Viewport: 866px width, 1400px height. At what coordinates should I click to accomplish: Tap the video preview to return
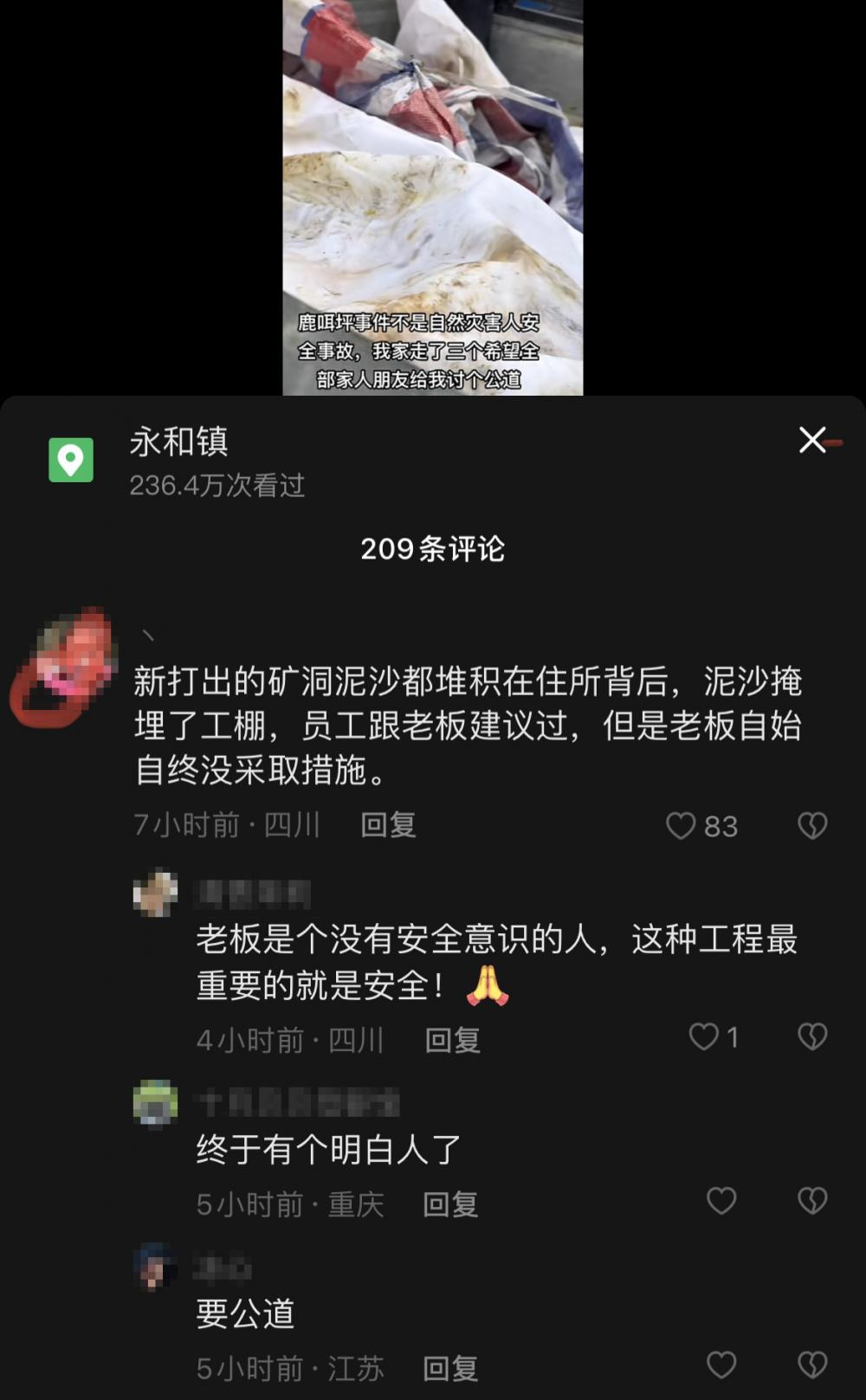432,197
